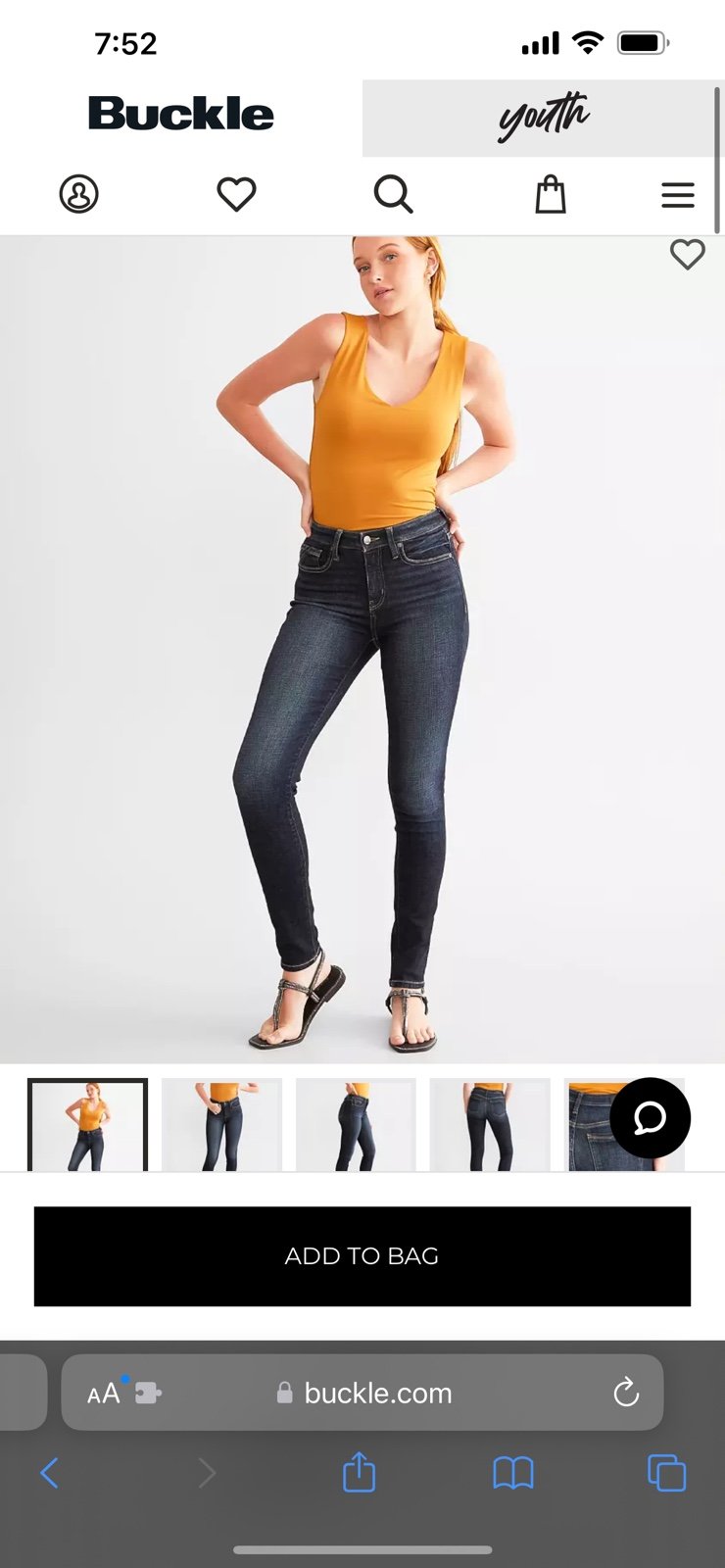Open Safari's AA page settings

point(104,1393)
